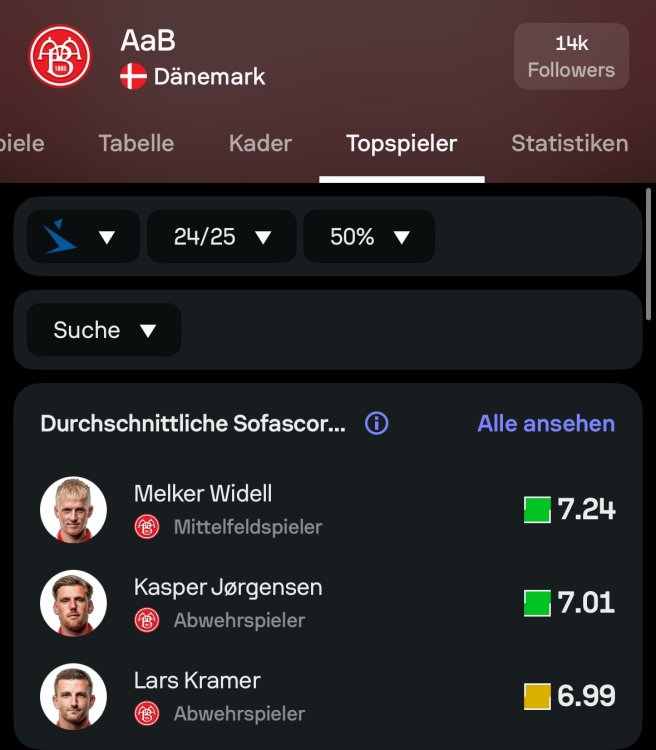Tap the Alle ansehen link
The image size is (656, 750).
tap(546, 423)
